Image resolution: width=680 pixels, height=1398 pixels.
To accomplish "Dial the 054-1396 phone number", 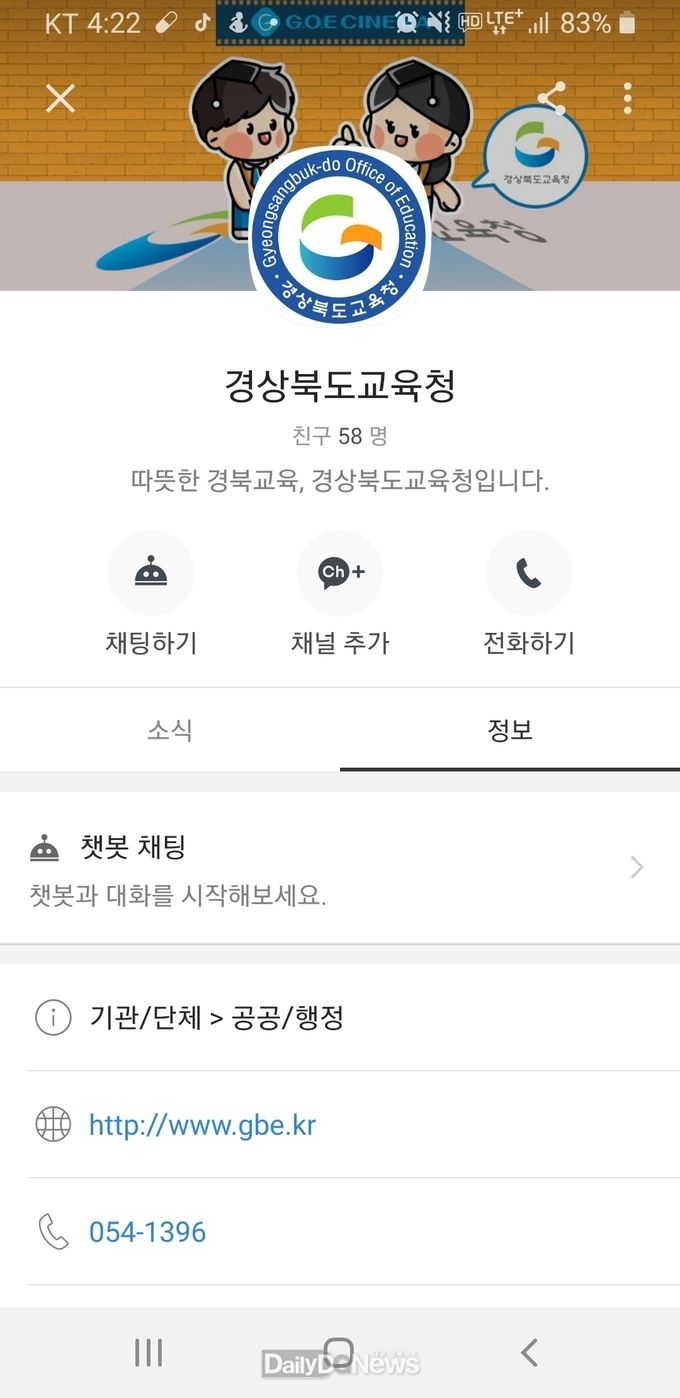I will coord(147,1232).
